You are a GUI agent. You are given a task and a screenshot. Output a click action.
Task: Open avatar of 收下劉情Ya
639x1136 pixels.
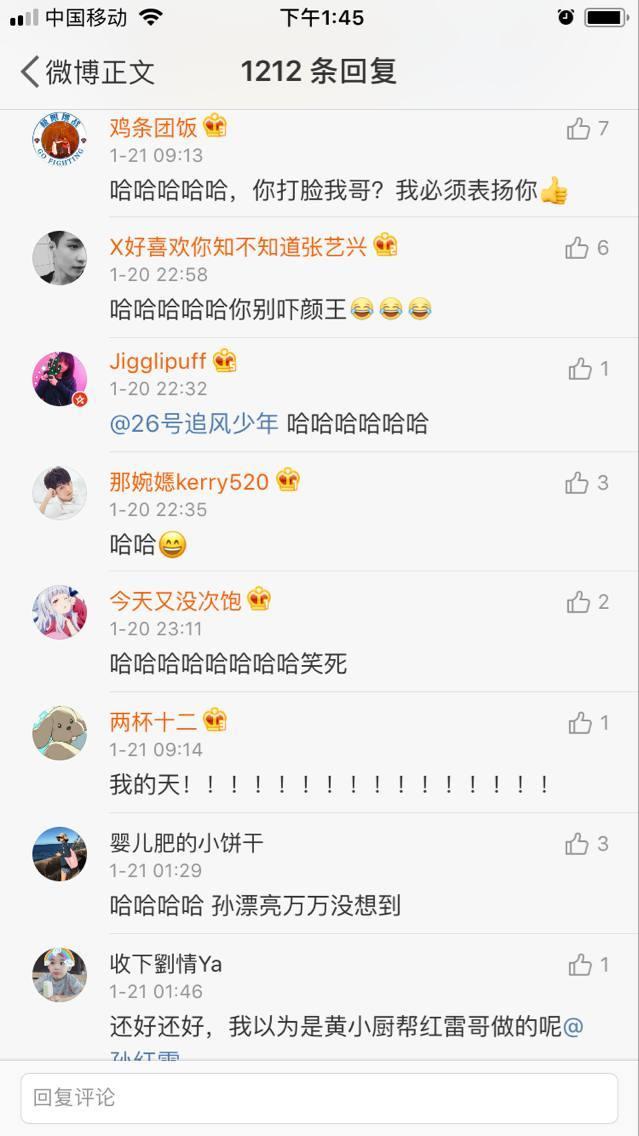coord(59,974)
